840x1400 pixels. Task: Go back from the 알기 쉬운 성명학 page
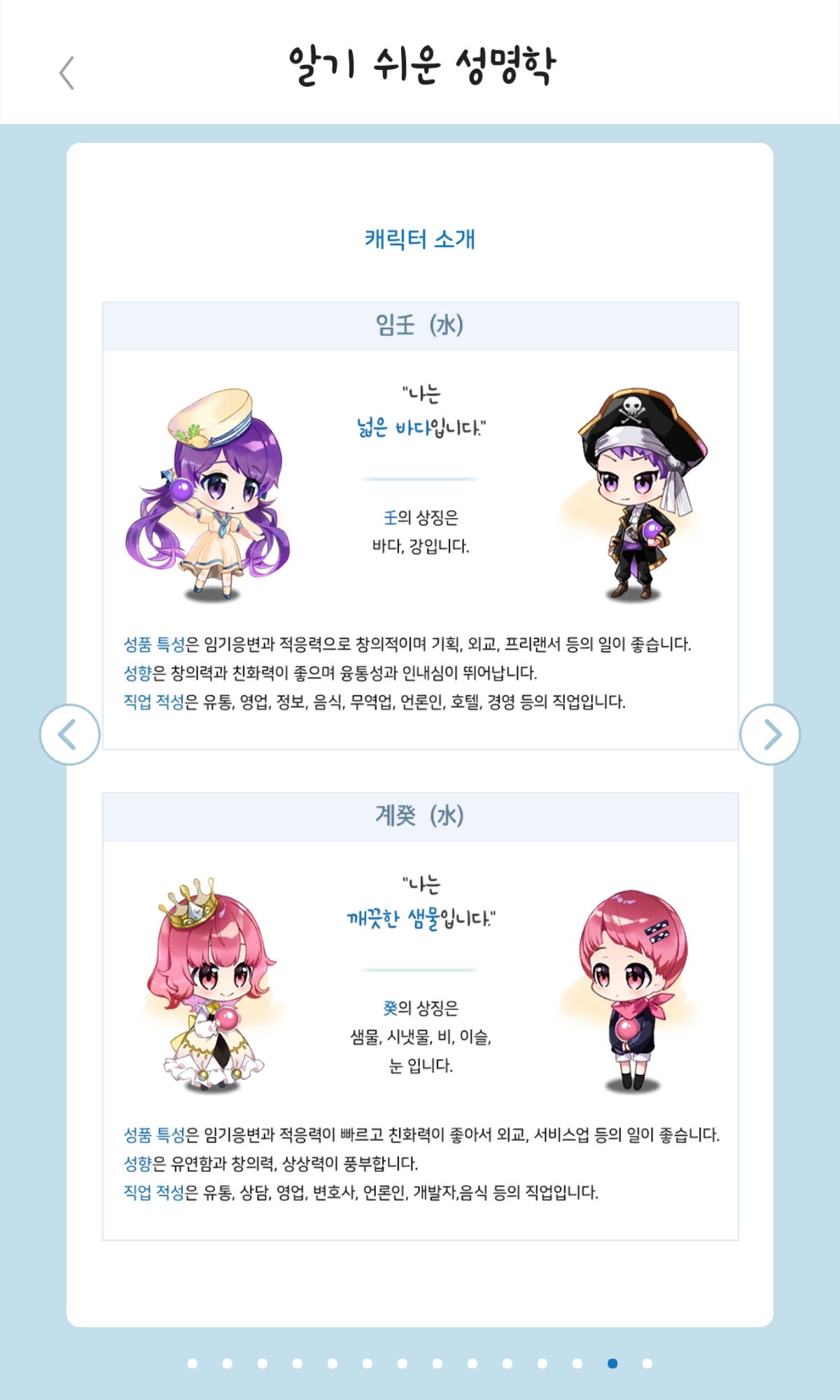pos(67,73)
